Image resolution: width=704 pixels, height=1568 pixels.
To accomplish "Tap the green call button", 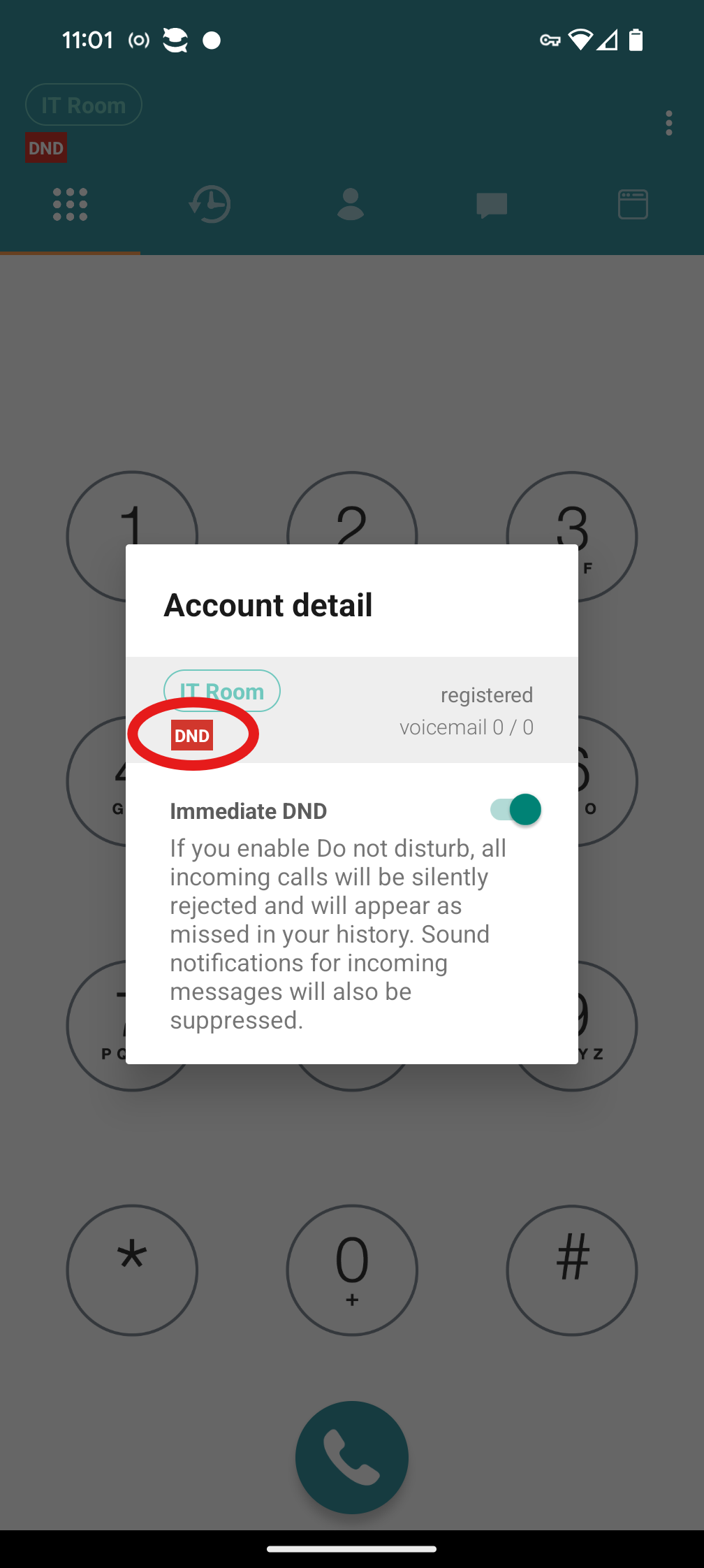I will coord(352,1457).
